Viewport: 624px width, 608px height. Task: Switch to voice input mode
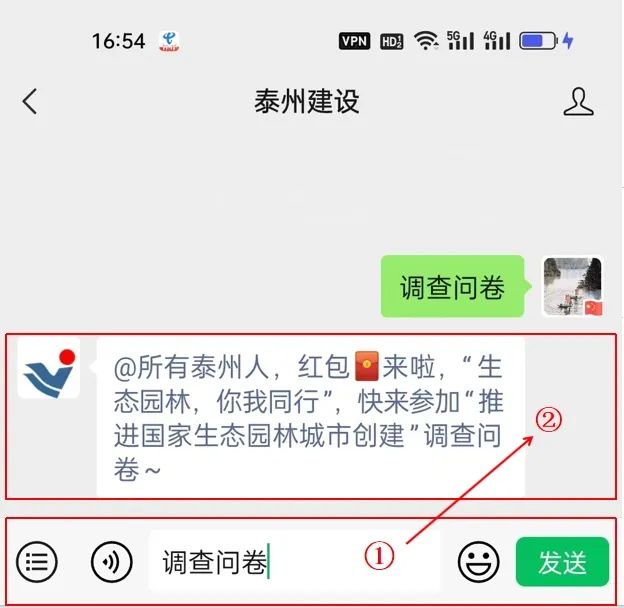tap(111, 562)
